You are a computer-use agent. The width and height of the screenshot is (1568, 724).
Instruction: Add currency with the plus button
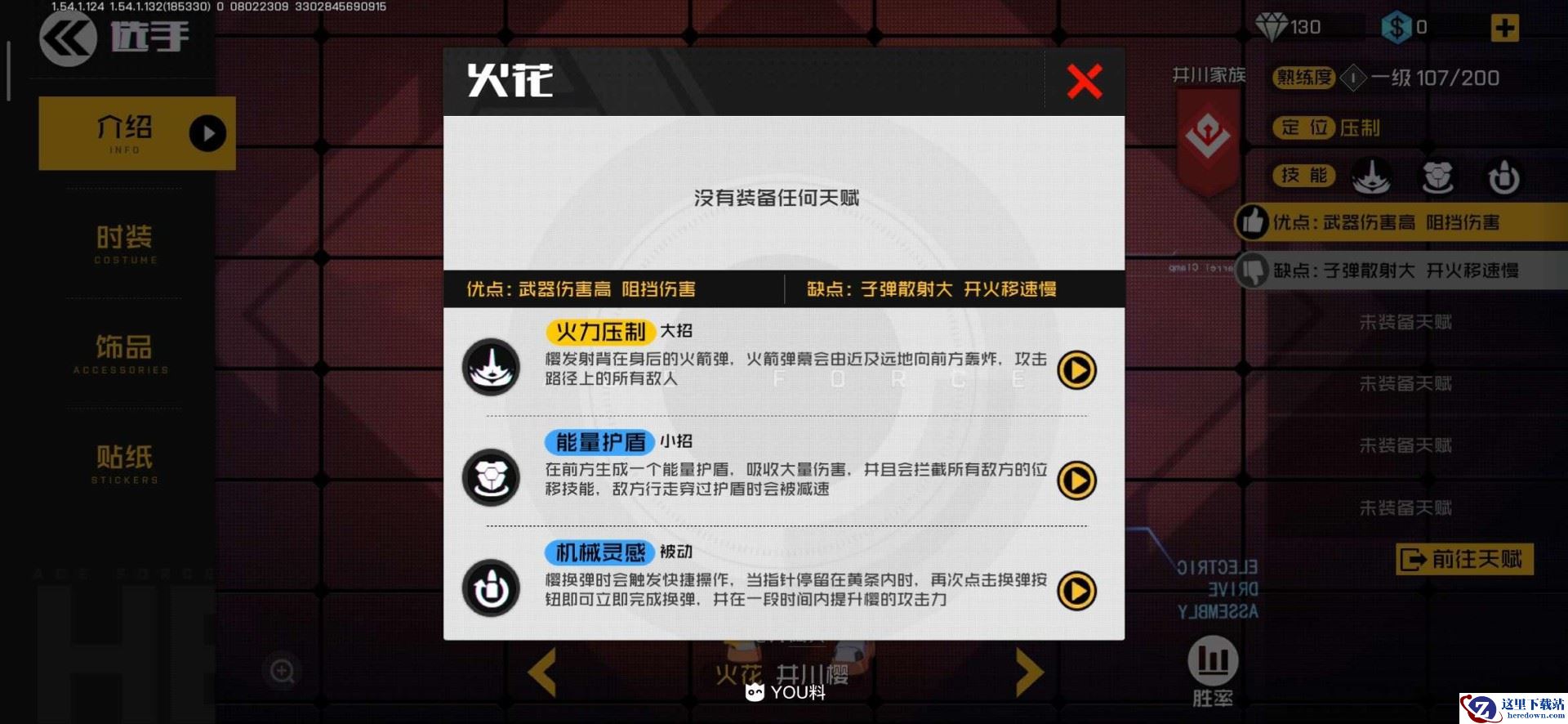pyautogui.click(x=1503, y=28)
